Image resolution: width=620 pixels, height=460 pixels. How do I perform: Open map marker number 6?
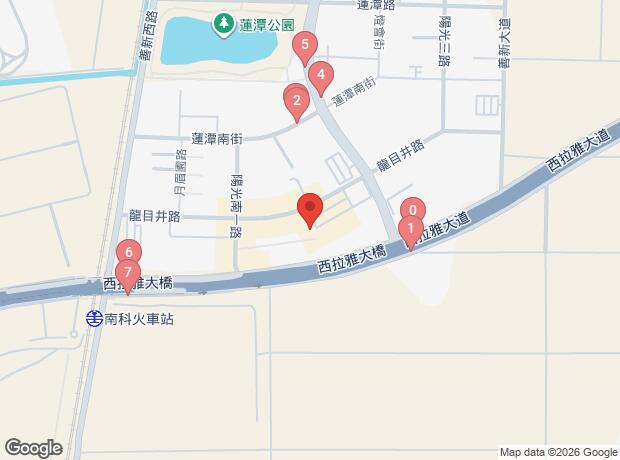(x=129, y=253)
